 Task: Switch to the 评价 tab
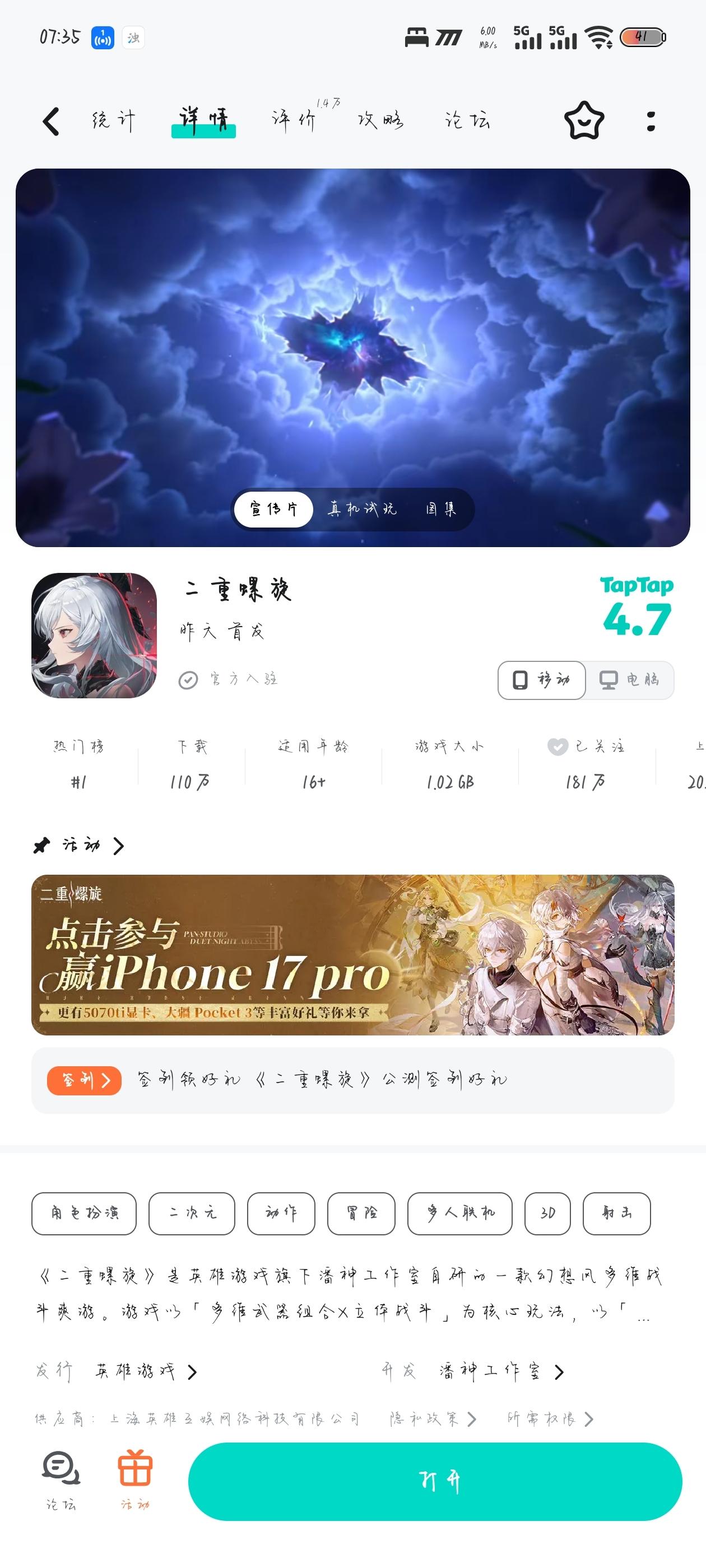tap(294, 119)
